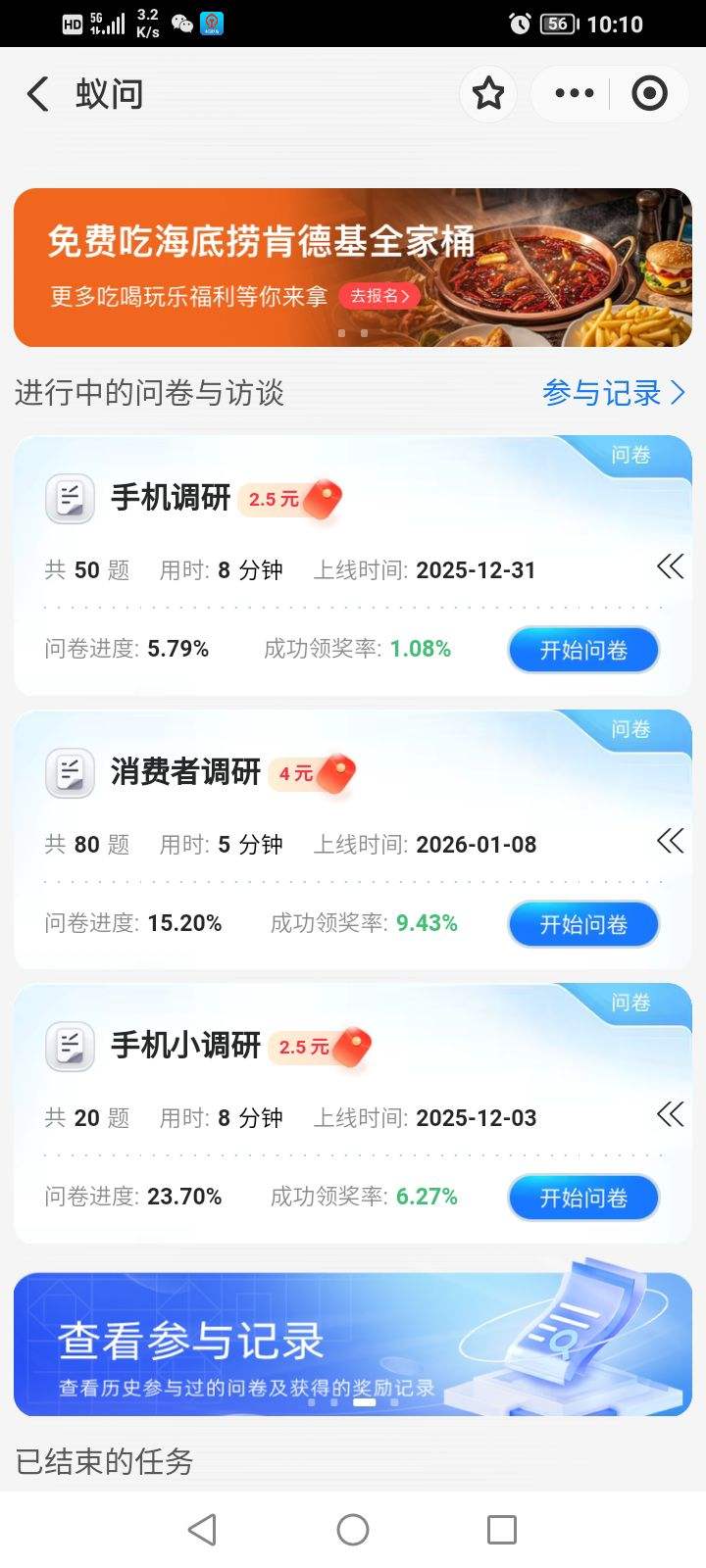Tap the 手机调研 survey document icon
Image resolution: width=706 pixels, height=1568 pixels.
pyautogui.click(x=70, y=498)
